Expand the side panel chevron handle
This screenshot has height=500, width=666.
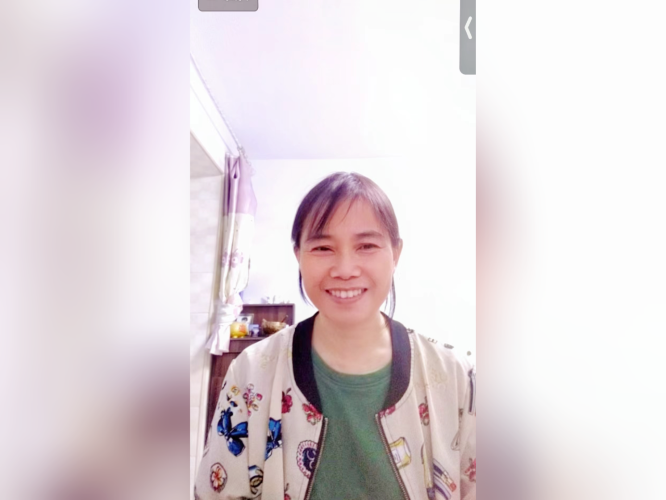[x=467, y=30]
